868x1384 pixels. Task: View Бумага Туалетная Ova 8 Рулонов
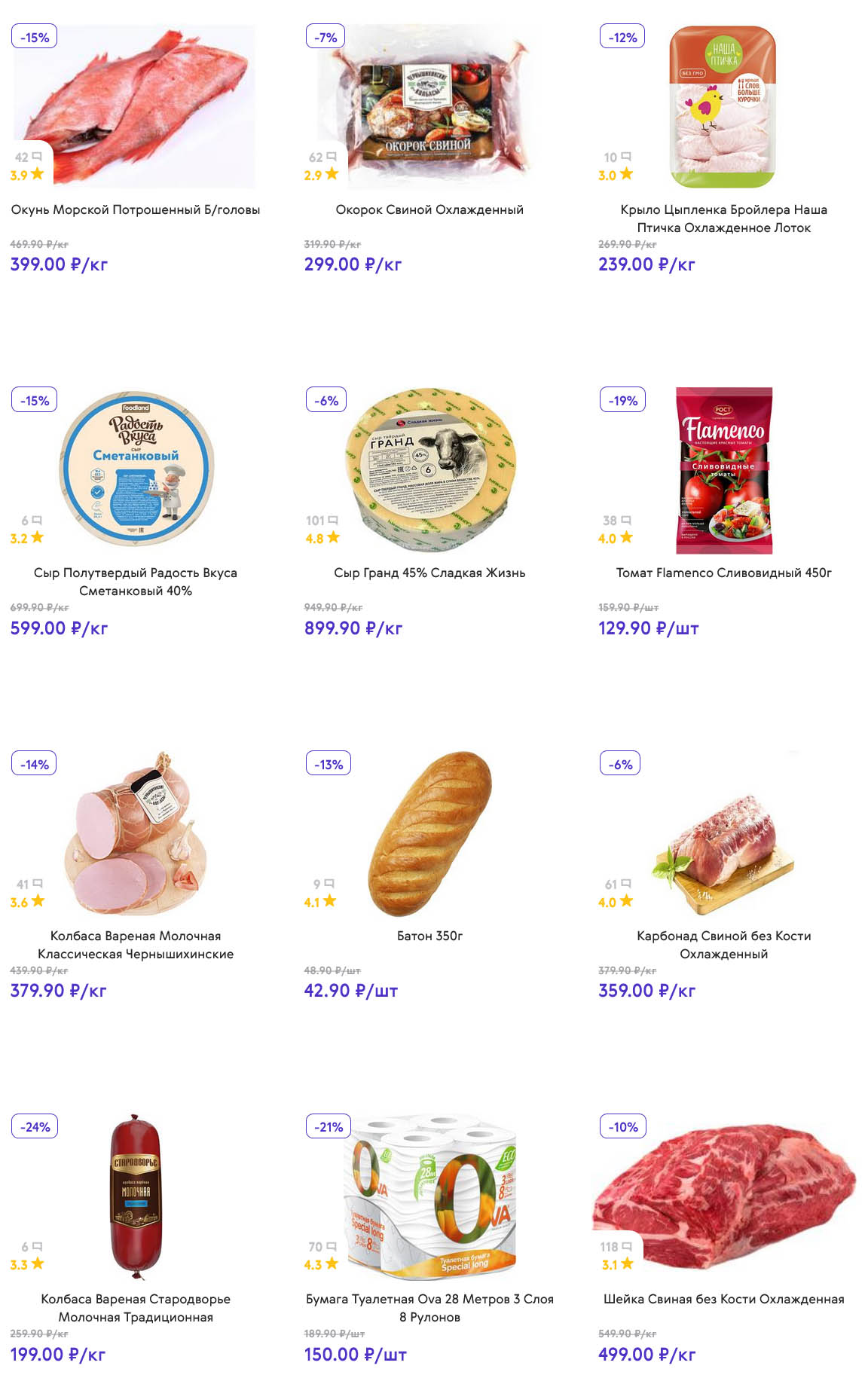[429, 1307]
